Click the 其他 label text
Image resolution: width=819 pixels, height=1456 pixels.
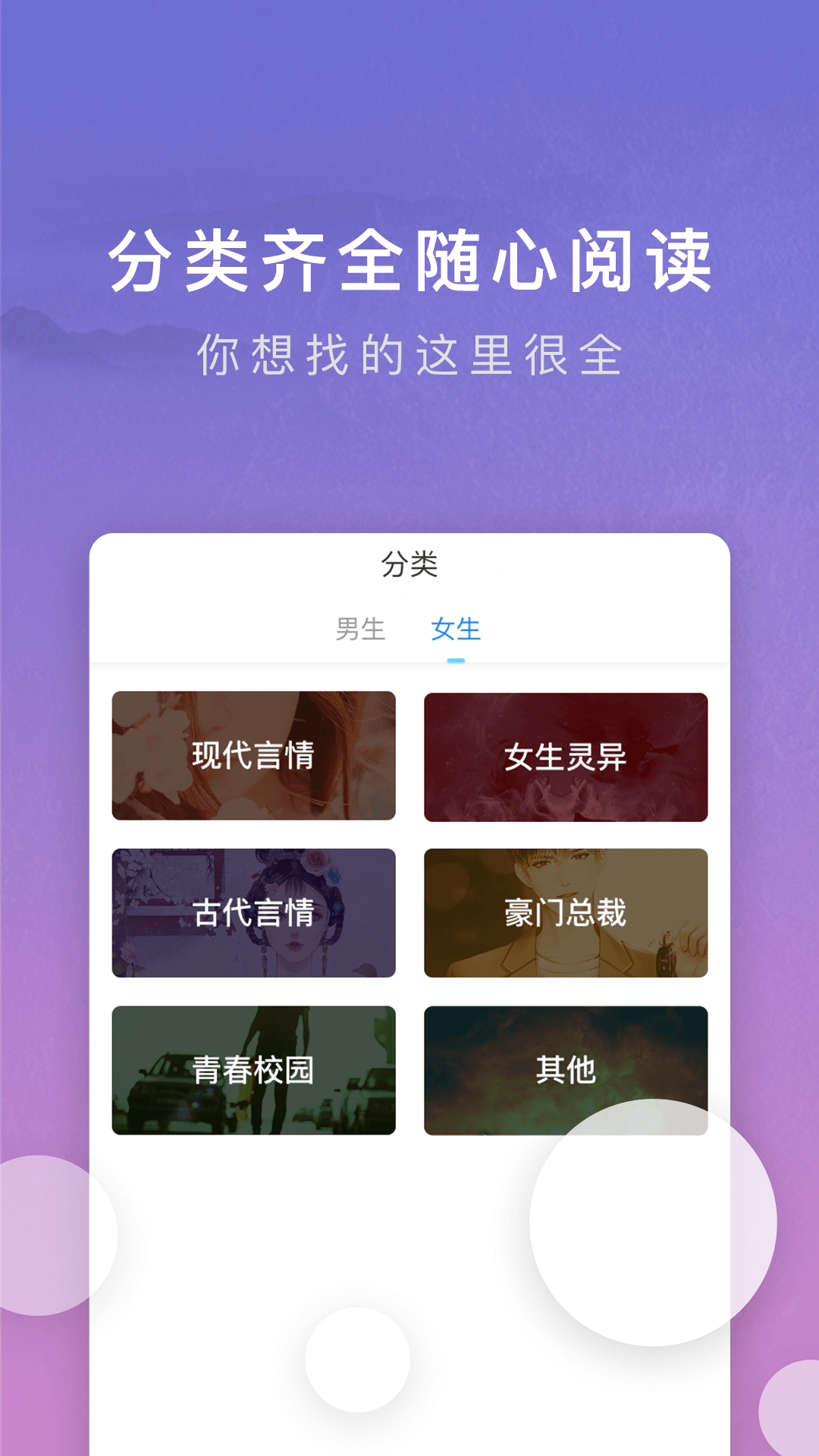pyautogui.click(x=565, y=1071)
